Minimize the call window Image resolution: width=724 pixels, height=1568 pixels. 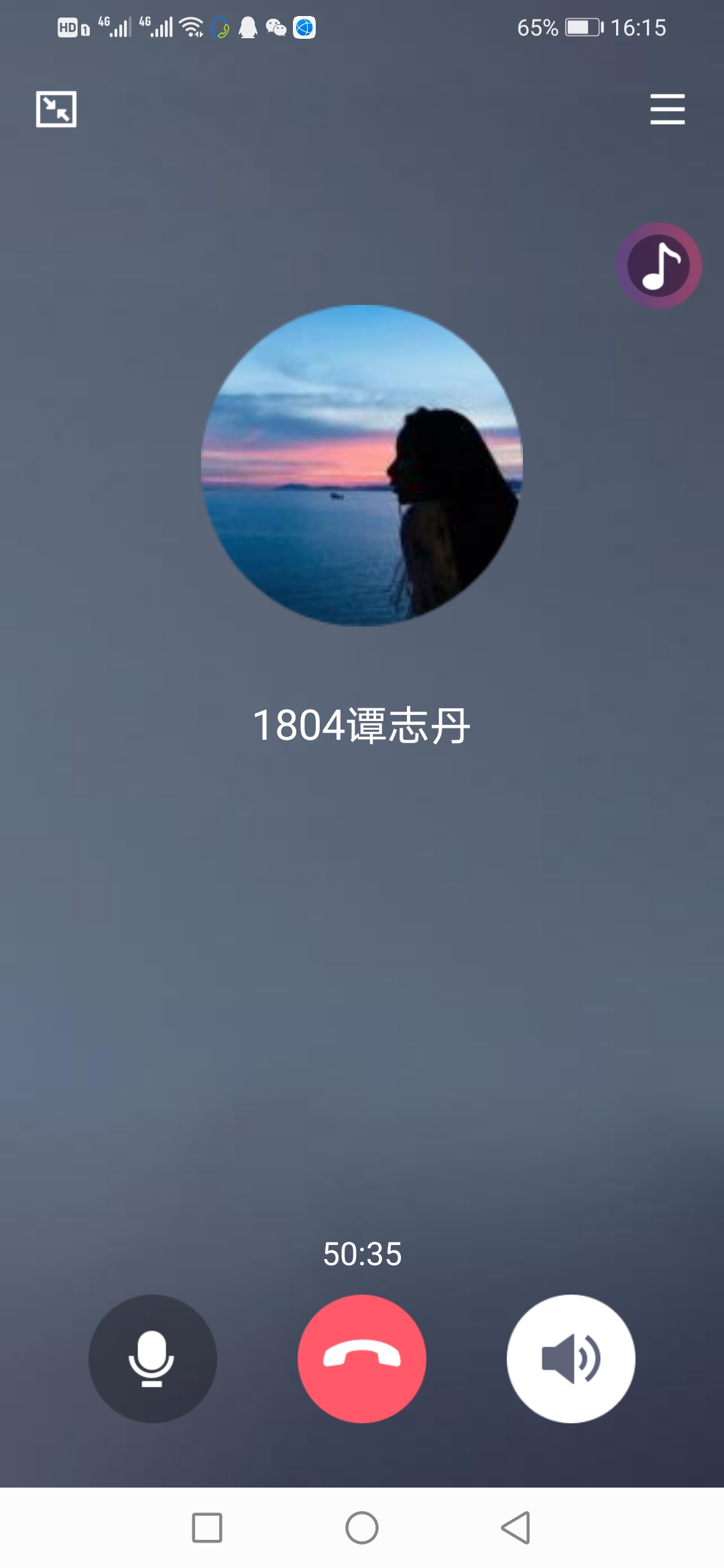pyautogui.click(x=56, y=109)
